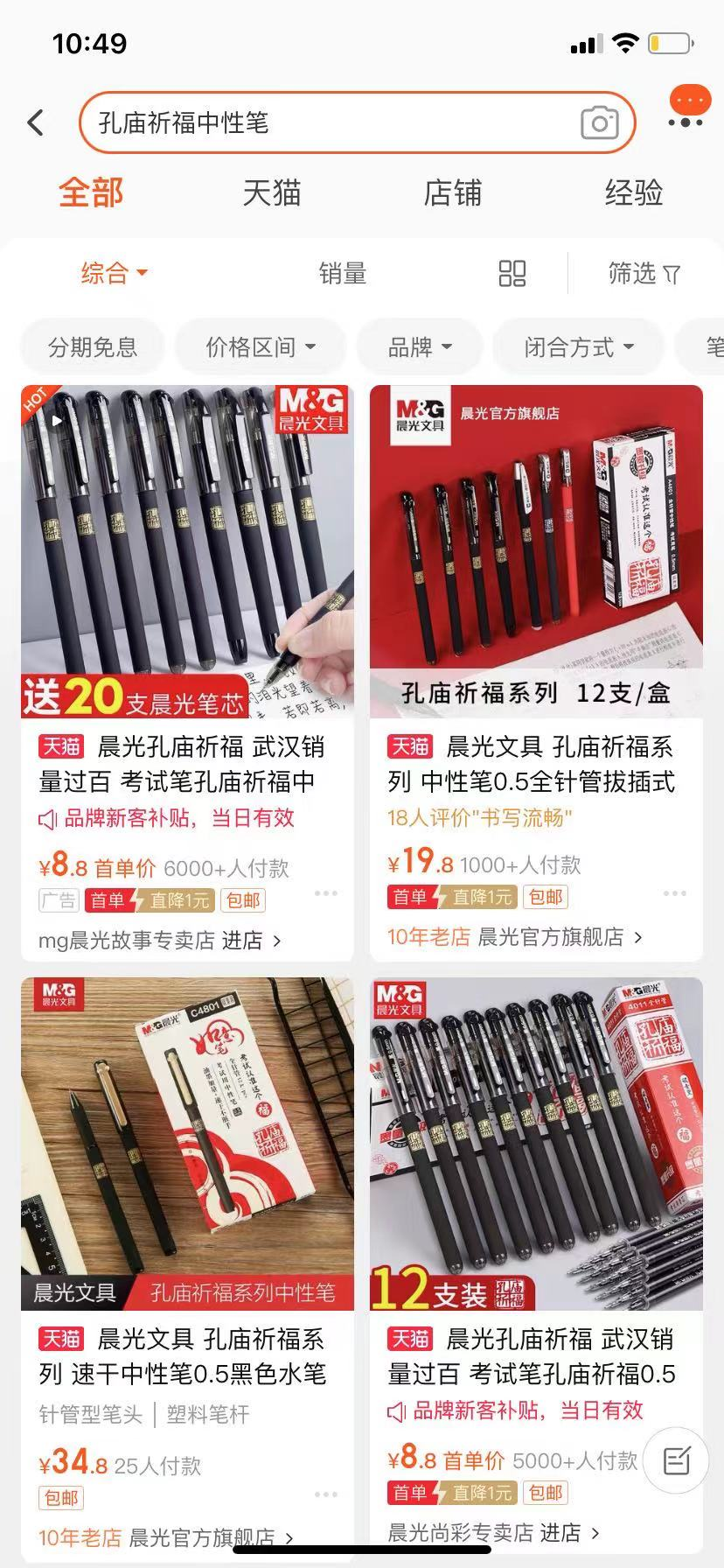This screenshot has height=1568, width=724.
Task: Tap the 首单 lightning badge on first product
Action: [x=110, y=899]
